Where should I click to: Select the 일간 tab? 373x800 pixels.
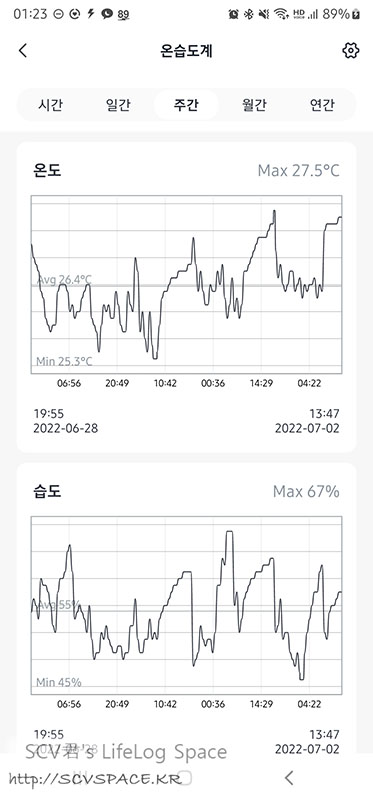(x=118, y=105)
